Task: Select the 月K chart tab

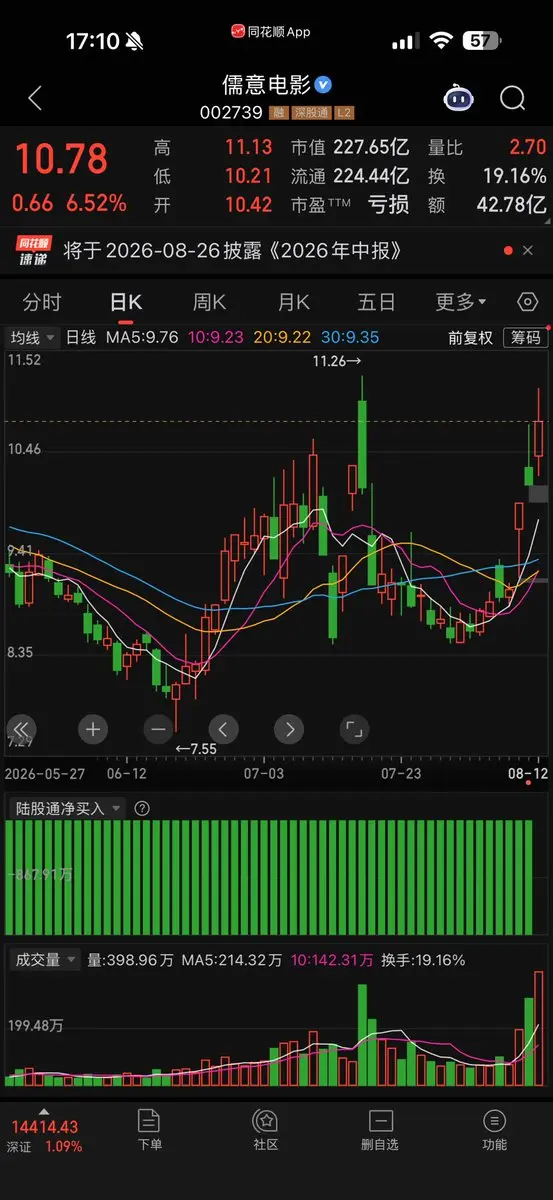Action: click(294, 302)
